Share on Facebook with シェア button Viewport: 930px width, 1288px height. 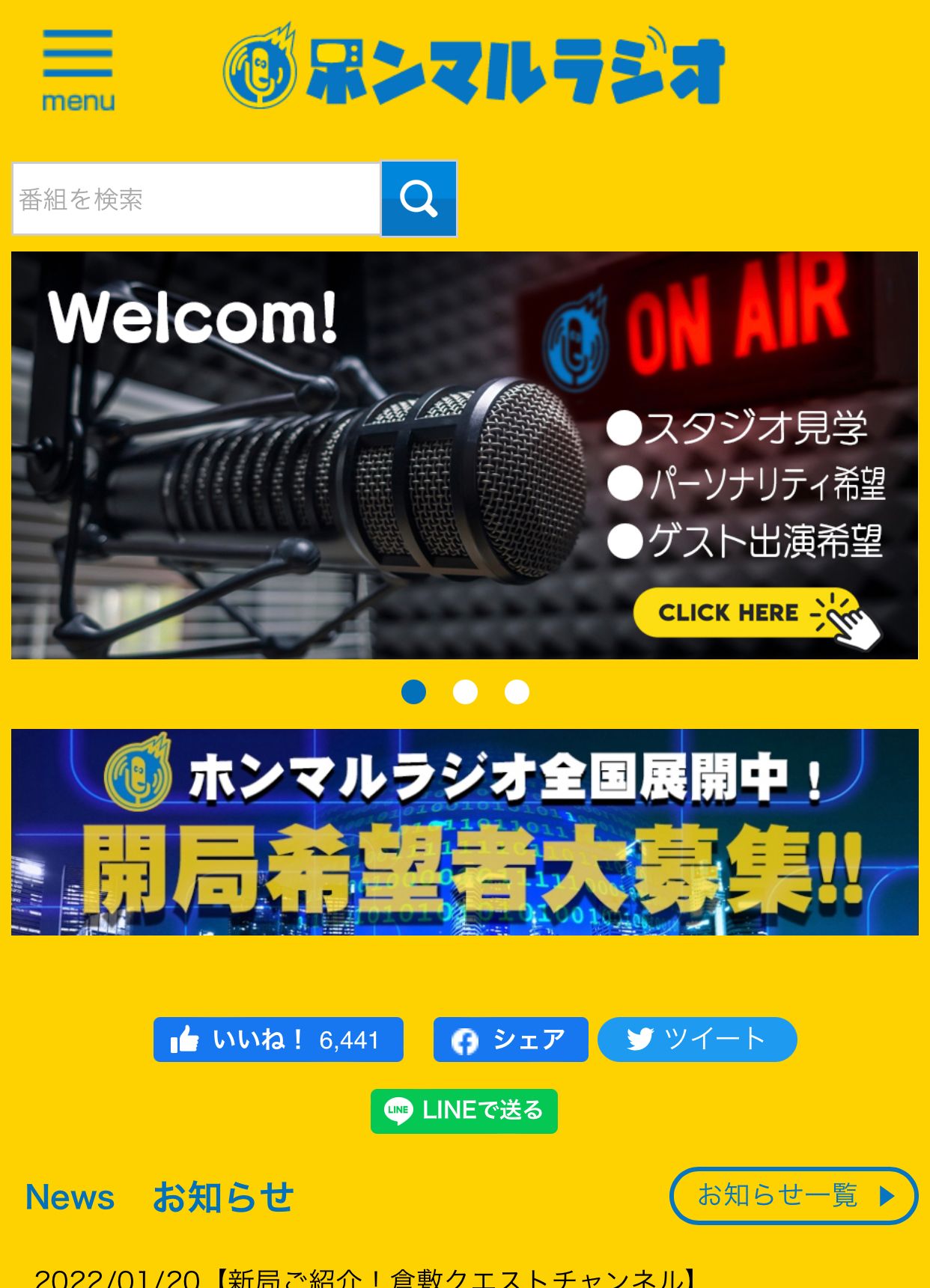point(510,1040)
